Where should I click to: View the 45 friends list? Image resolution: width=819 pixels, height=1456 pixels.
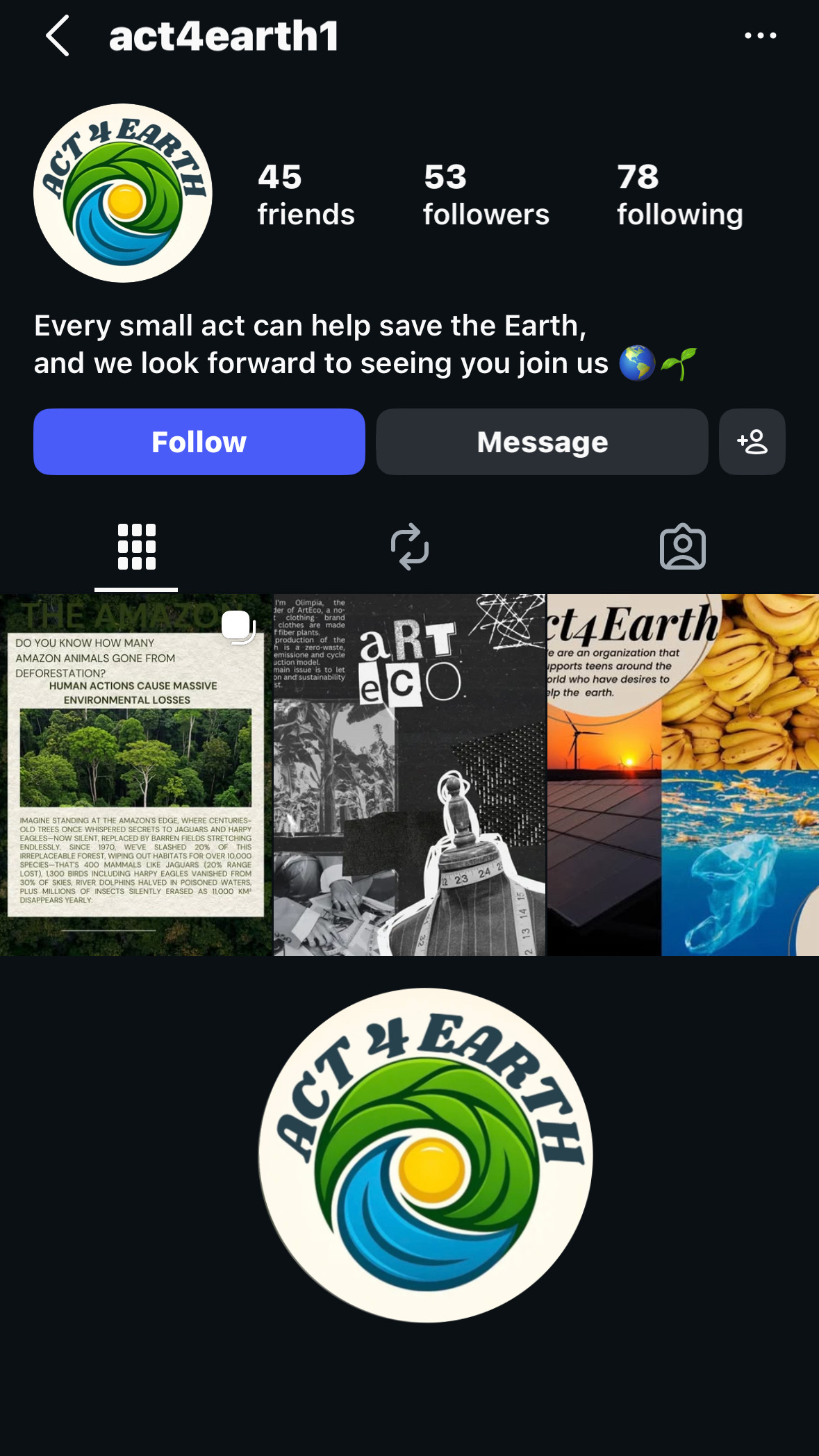[x=306, y=195]
